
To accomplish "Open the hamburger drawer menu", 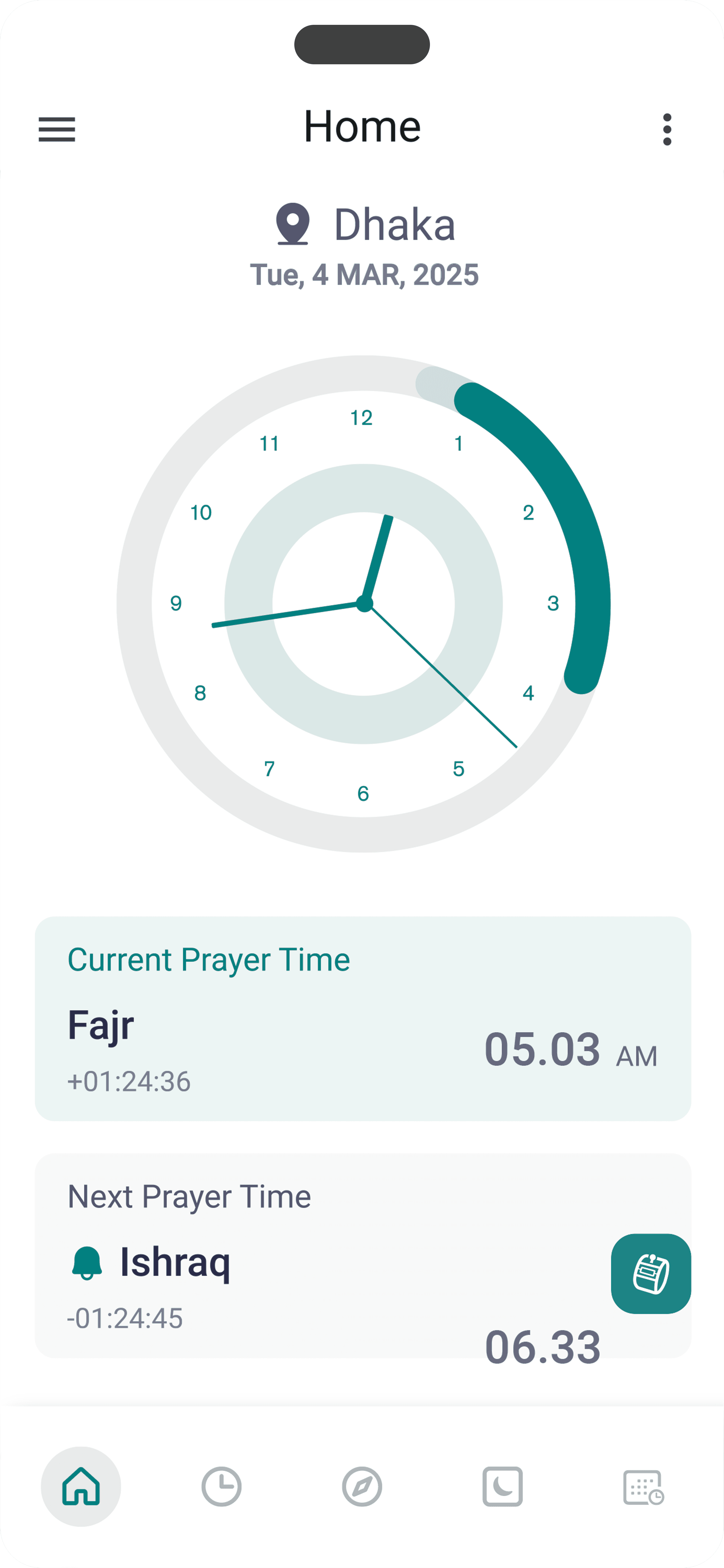I will tap(57, 129).
